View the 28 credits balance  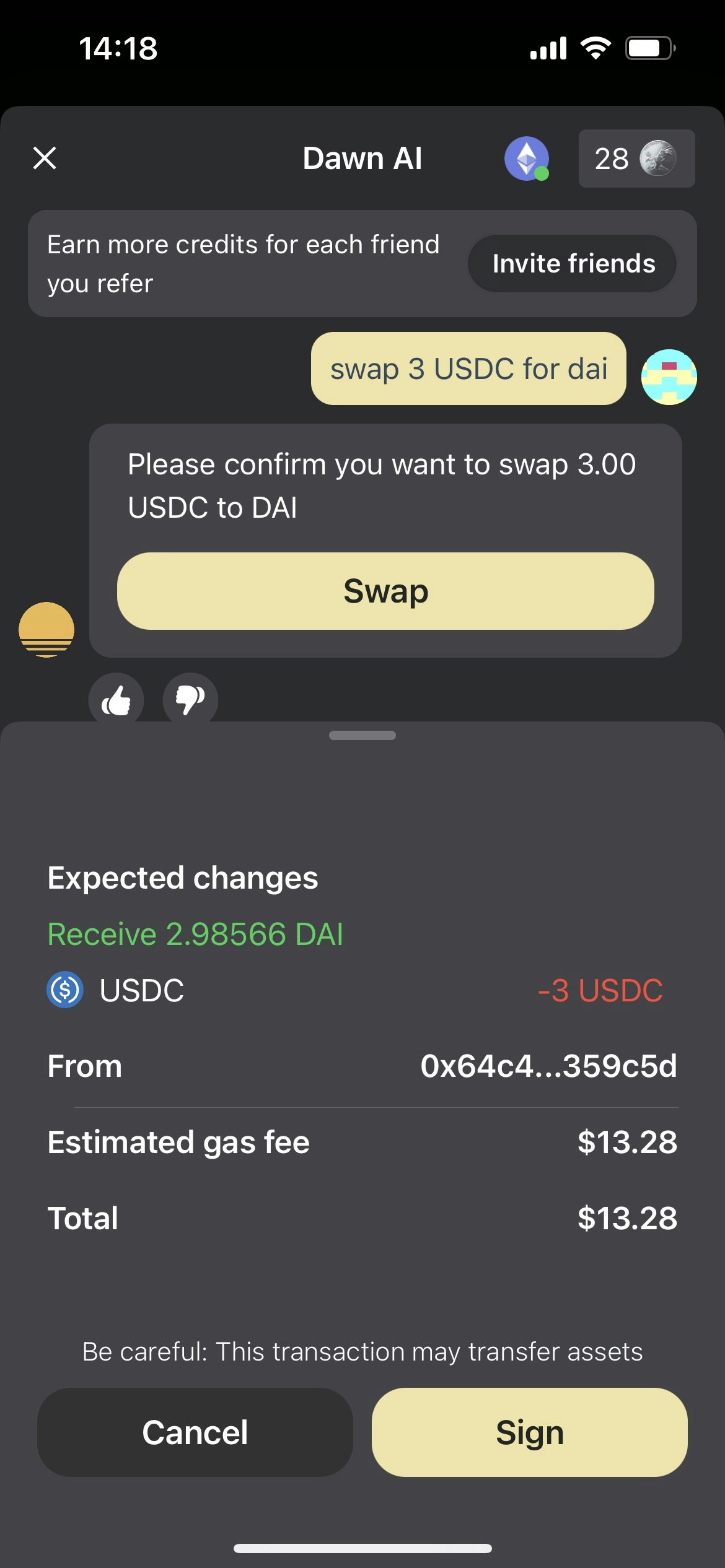tap(636, 159)
